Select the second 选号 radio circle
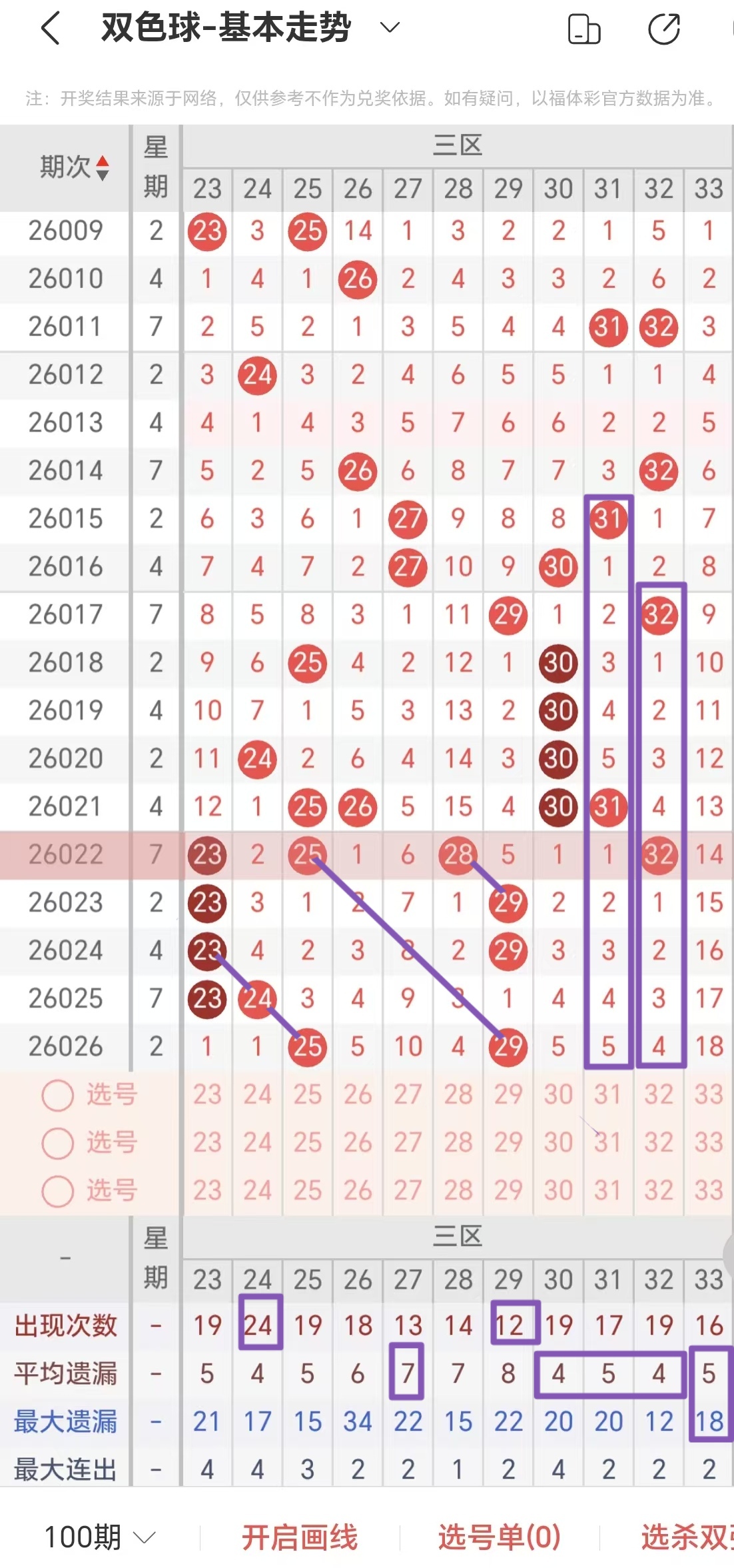The image size is (734, 1568). [58, 1142]
